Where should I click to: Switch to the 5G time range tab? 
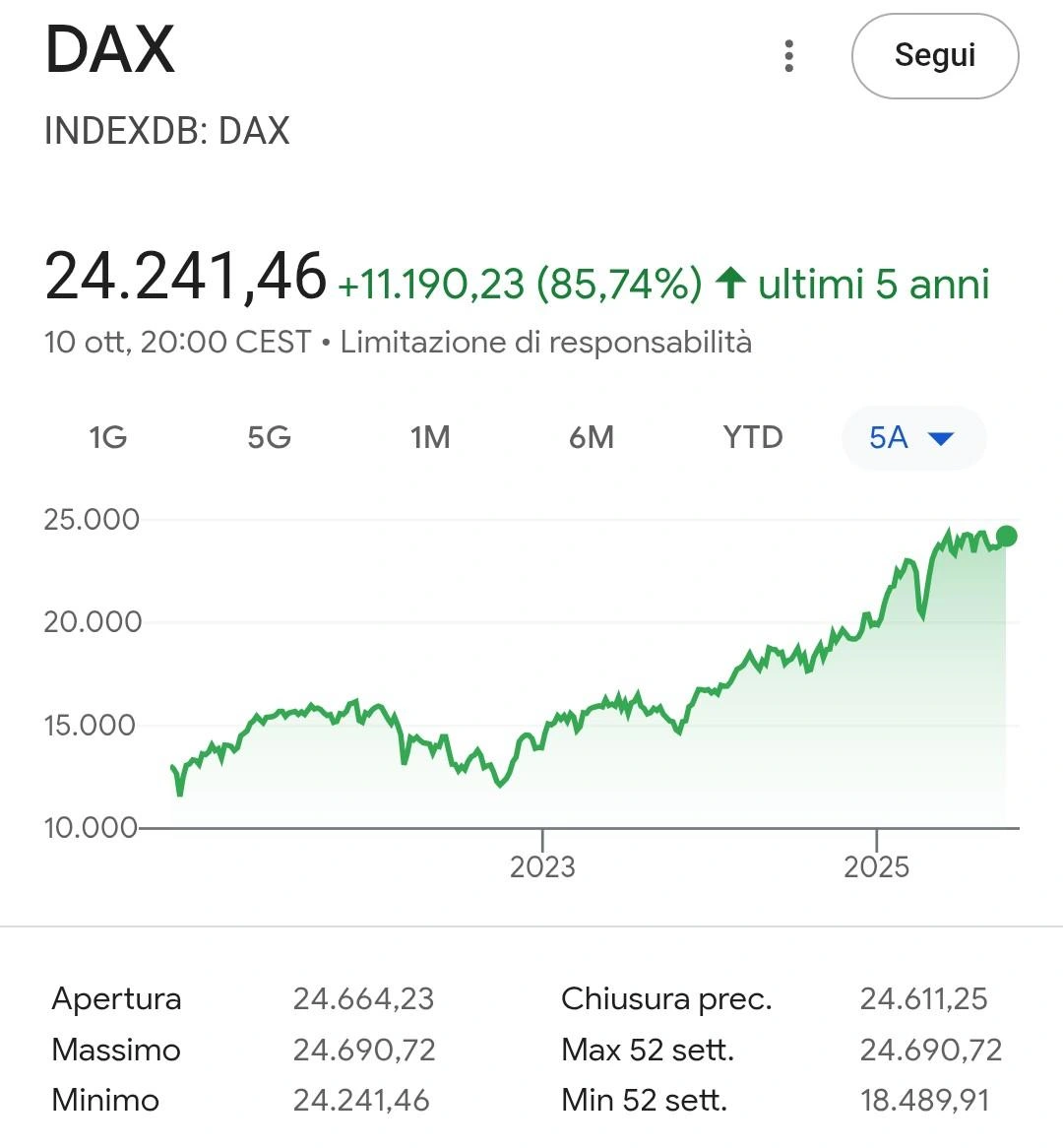pyautogui.click(x=268, y=438)
